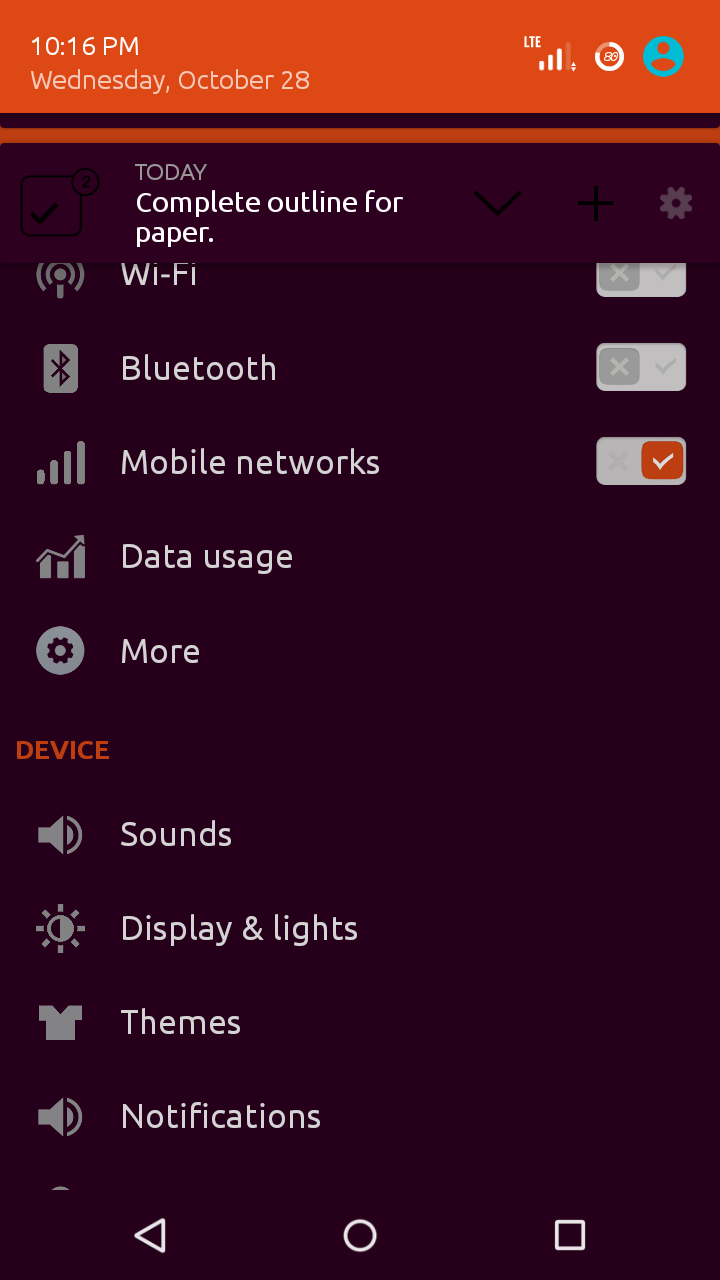This screenshot has height=1280, width=720.
Task: Go back with the navigation bar
Action: (x=150, y=1236)
